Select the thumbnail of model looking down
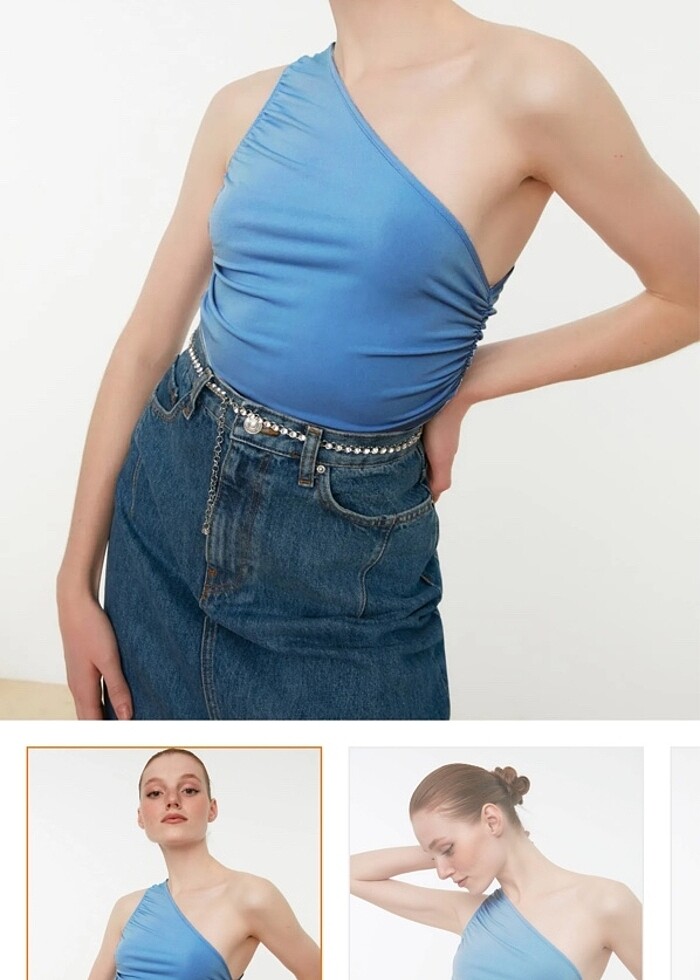The width and height of the screenshot is (700, 980). (x=496, y=863)
